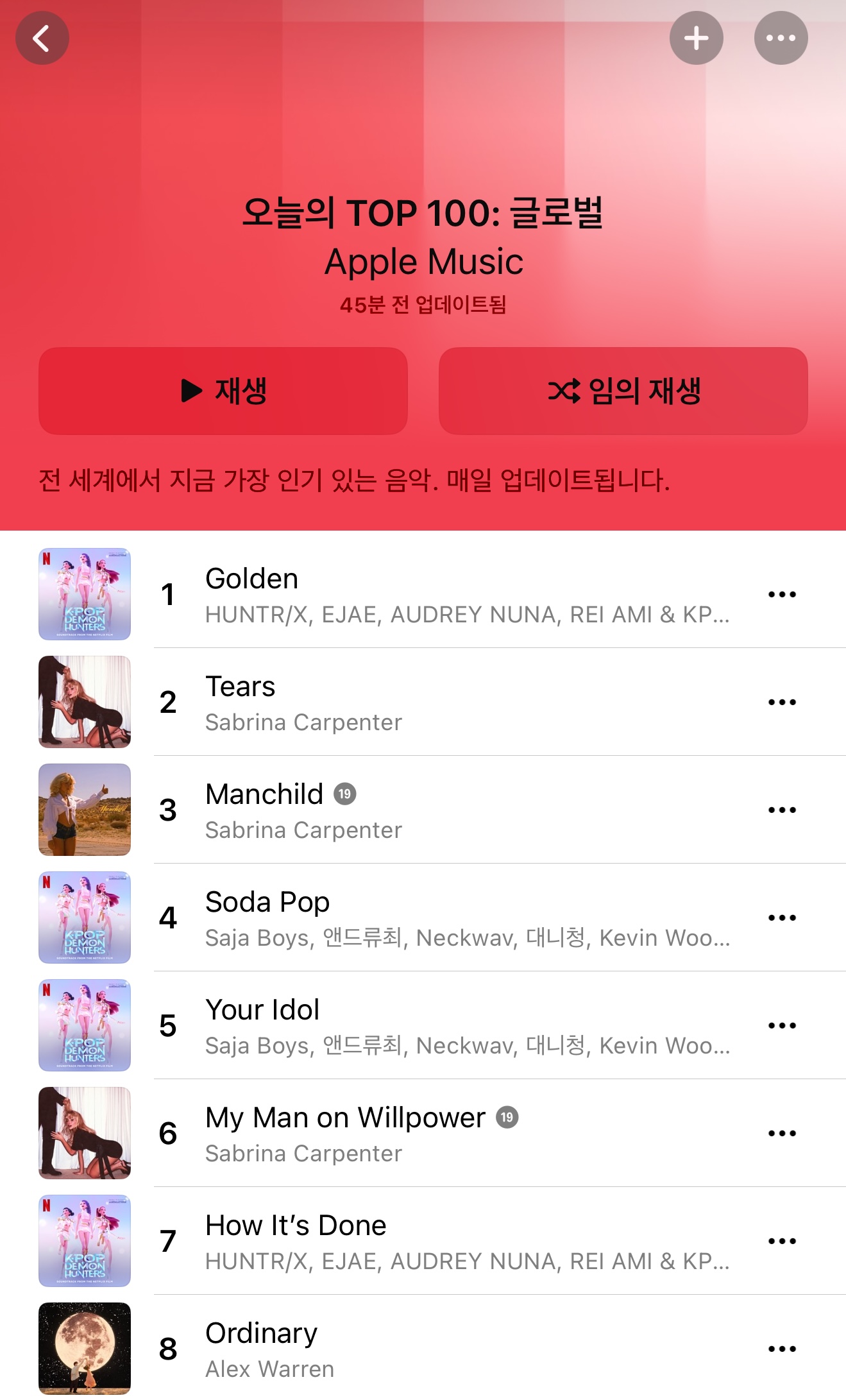Play Manchild by Sabrina Carpenter
The image size is (846, 1400).
[423, 810]
